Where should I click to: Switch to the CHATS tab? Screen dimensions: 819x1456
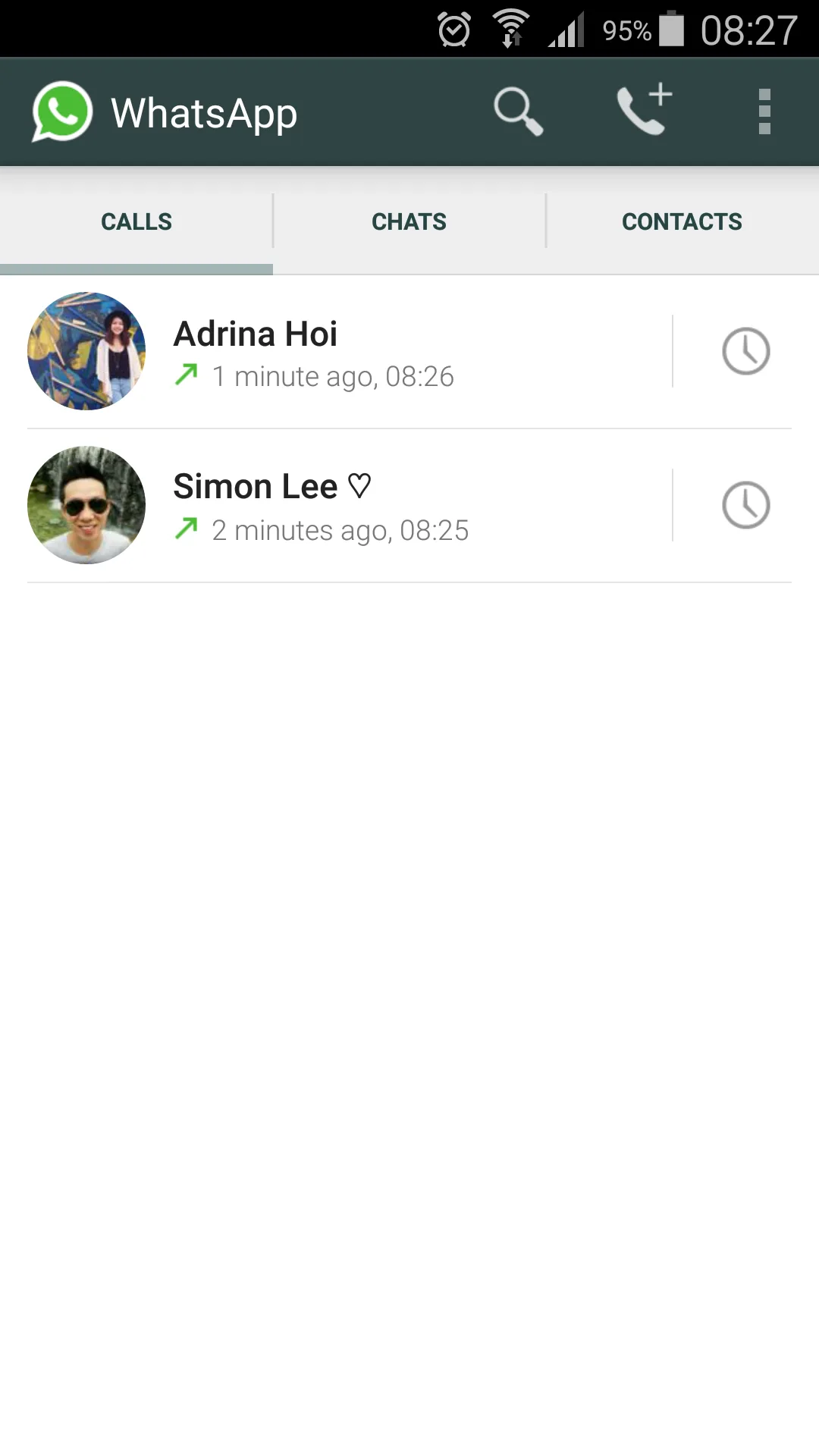(x=409, y=221)
